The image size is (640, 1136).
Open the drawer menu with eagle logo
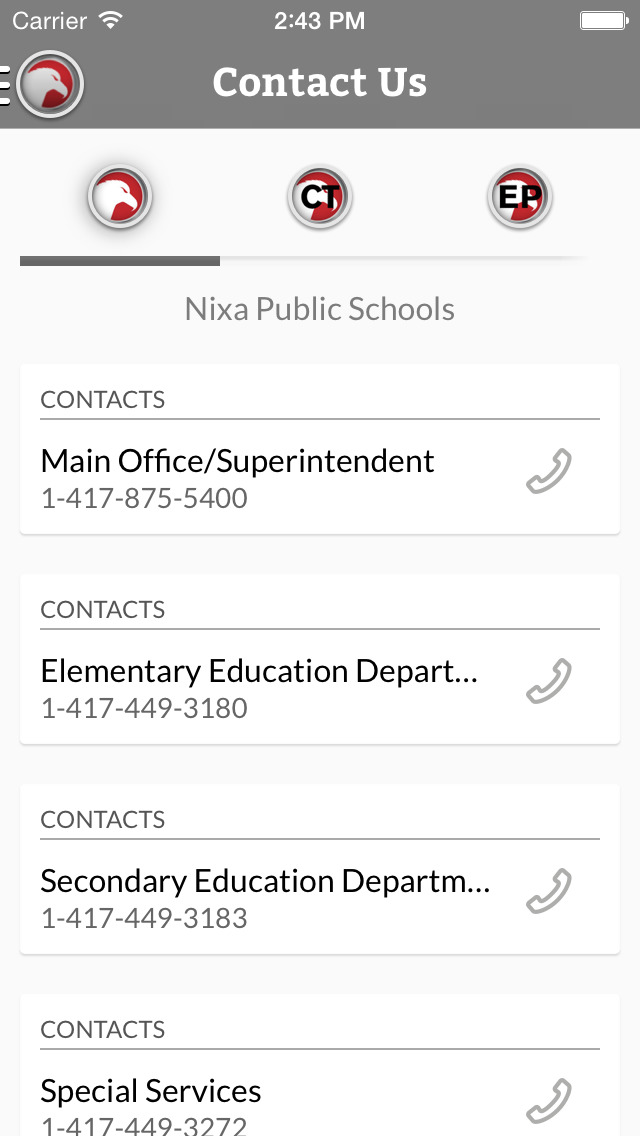pos(43,84)
